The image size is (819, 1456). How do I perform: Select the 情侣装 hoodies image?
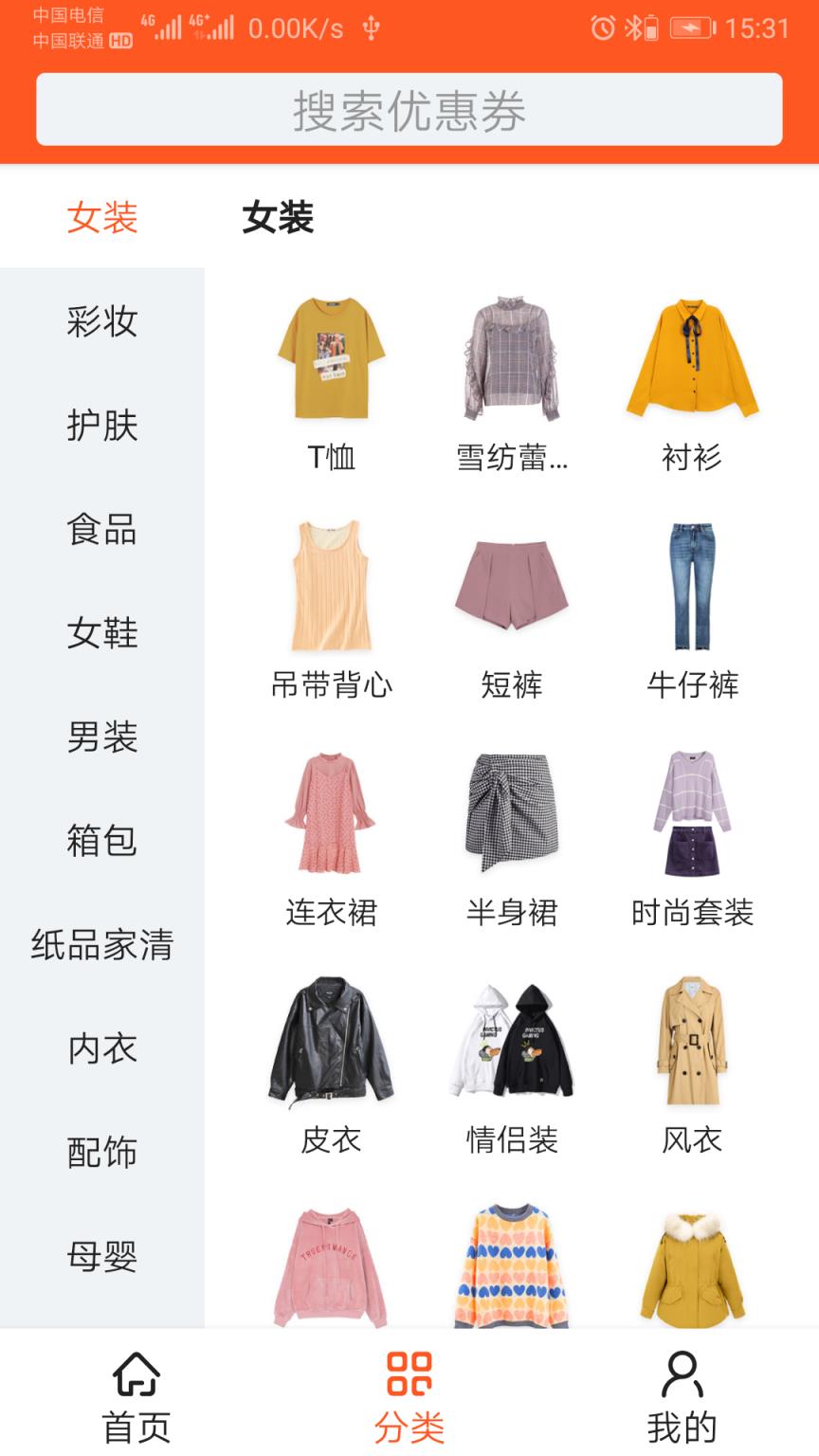(511, 1043)
